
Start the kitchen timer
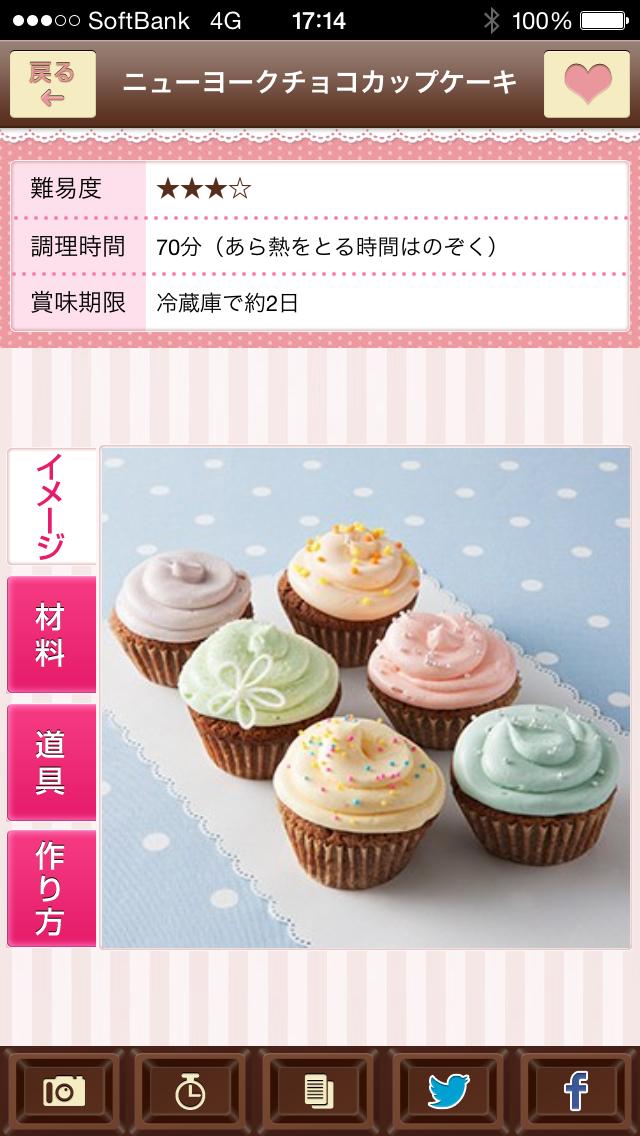(191, 1091)
